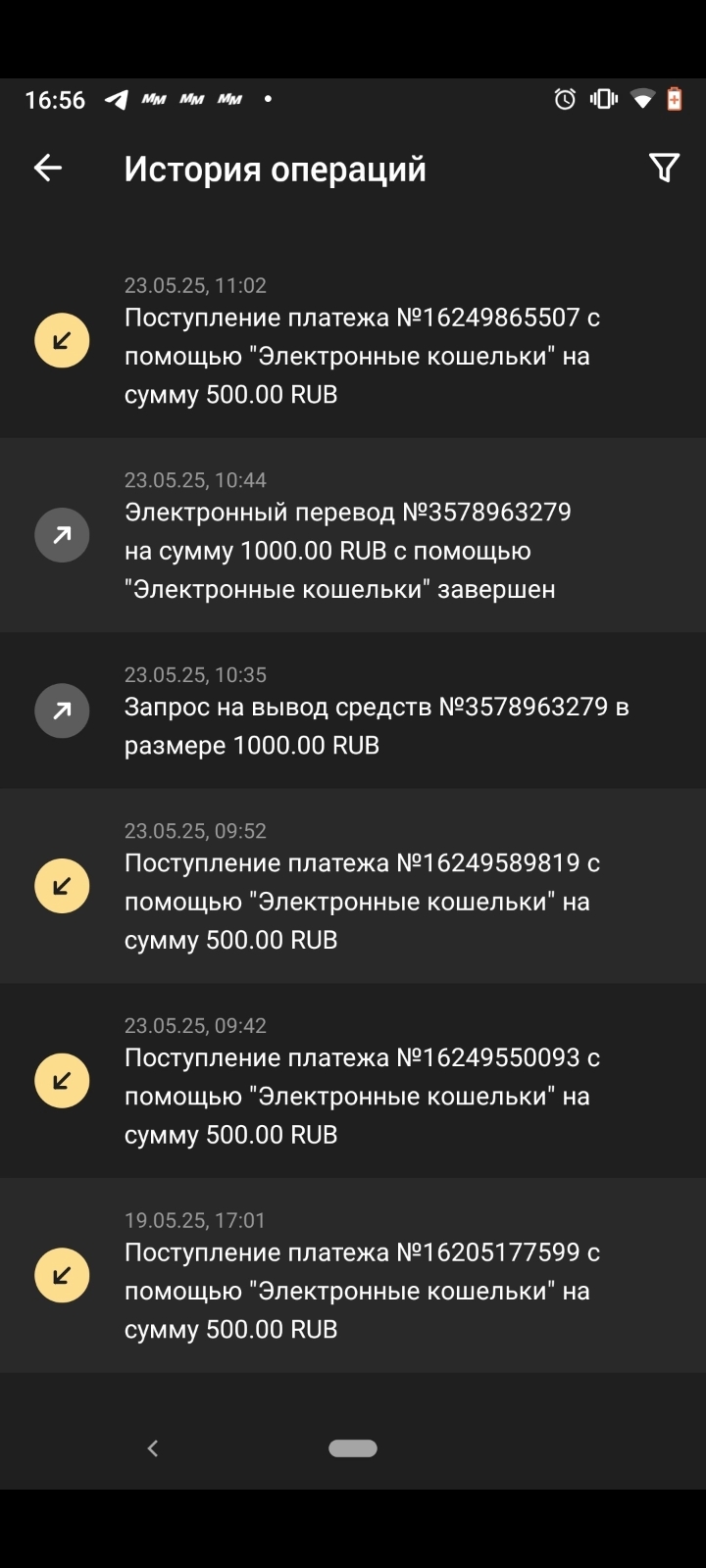The height and width of the screenshot is (1568, 706).
Task: Open payment №16249589819 entry
Action: 353,886
